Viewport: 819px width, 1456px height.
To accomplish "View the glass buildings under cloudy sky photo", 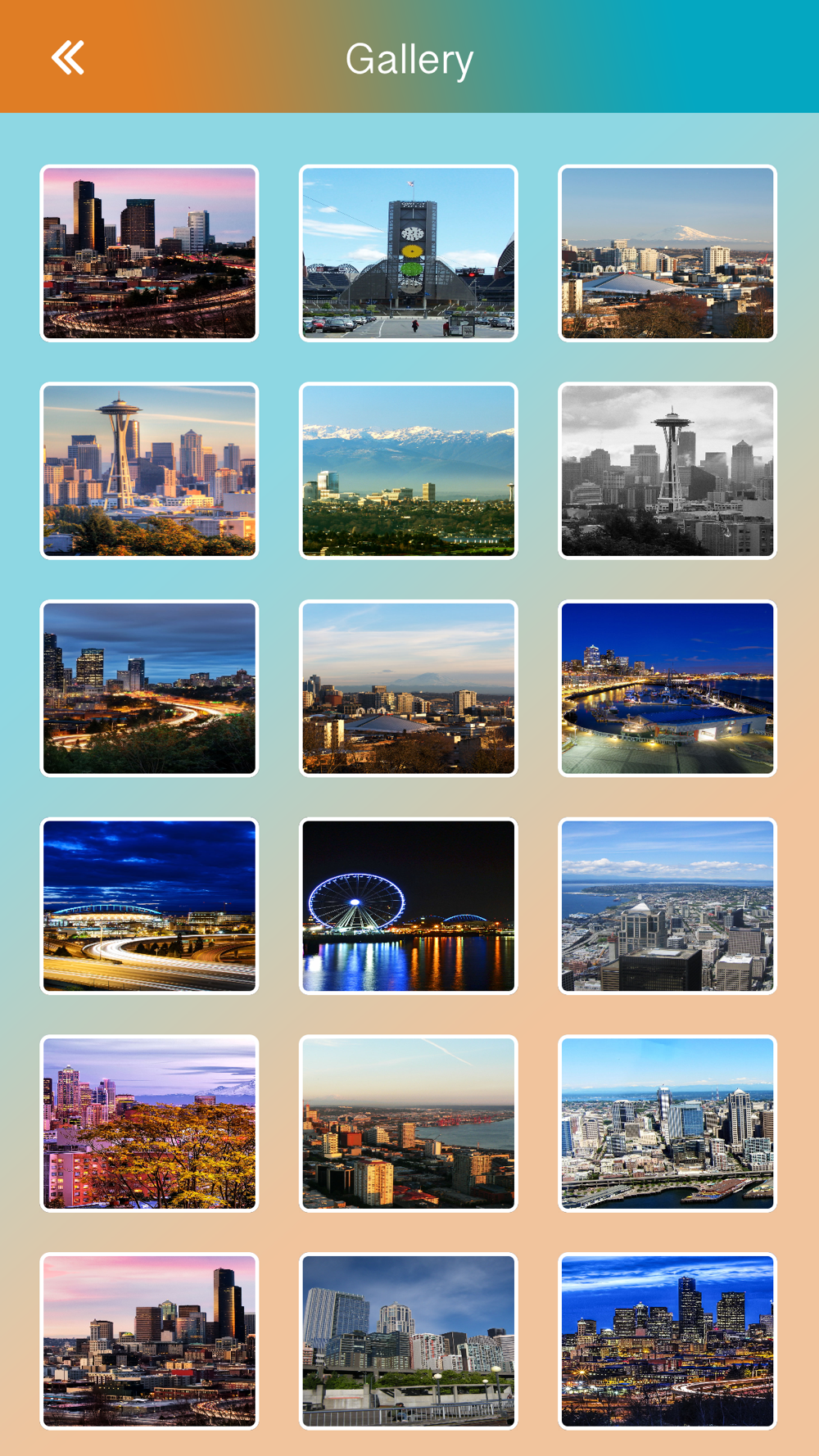I will (x=409, y=1341).
